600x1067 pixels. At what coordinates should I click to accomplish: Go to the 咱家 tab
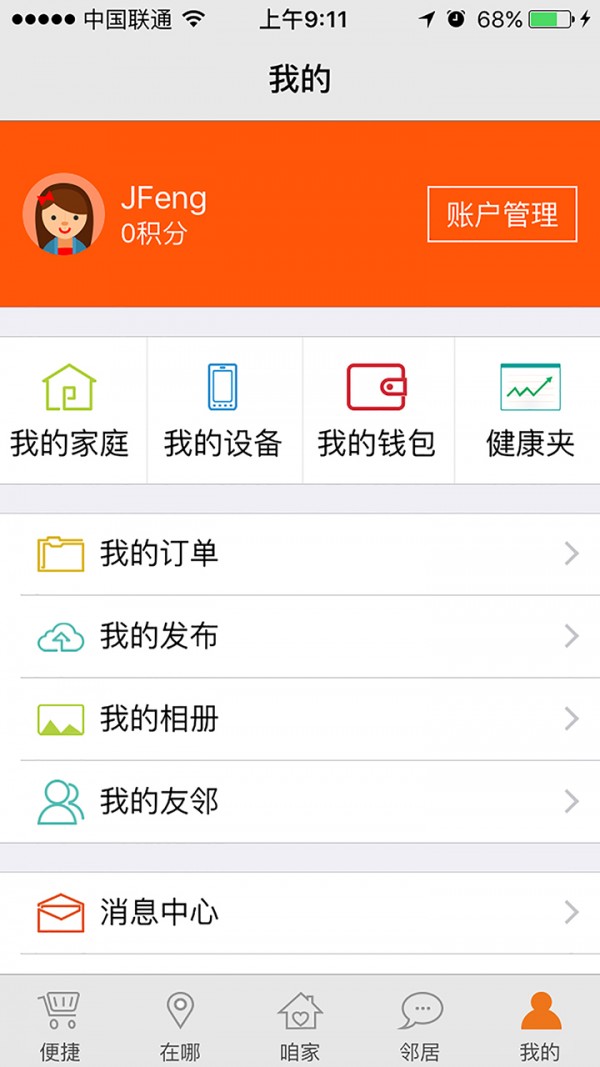[x=300, y=1023]
